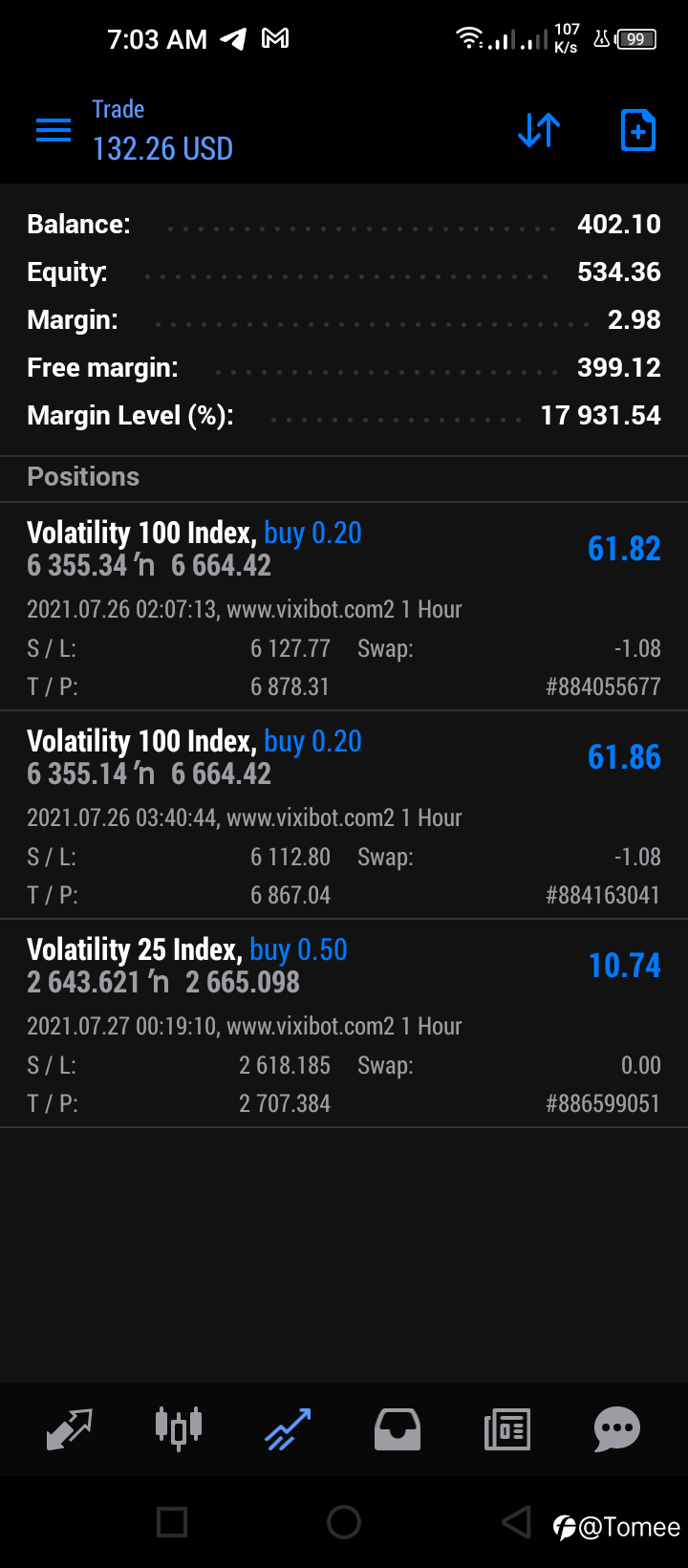Select the Trade tab
688x1568 pixels.
(x=288, y=1429)
